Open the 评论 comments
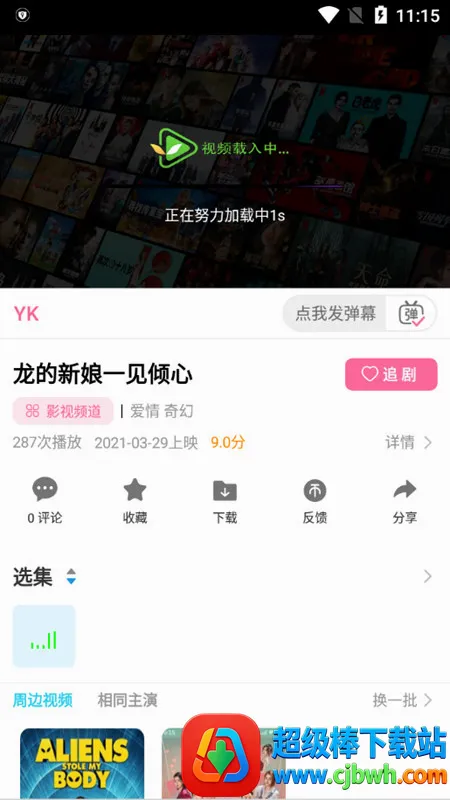 point(45,501)
